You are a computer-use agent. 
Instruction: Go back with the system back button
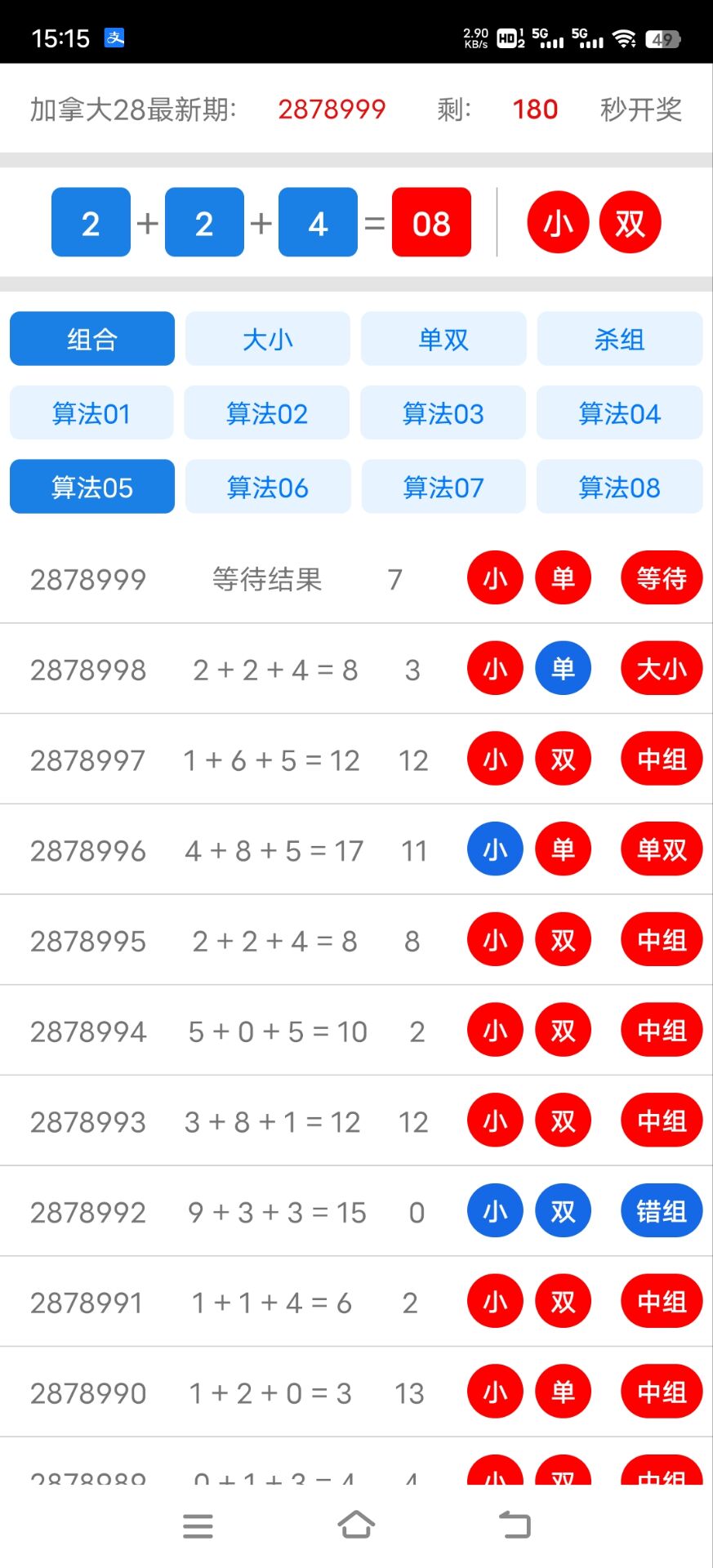pyautogui.click(x=515, y=1525)
